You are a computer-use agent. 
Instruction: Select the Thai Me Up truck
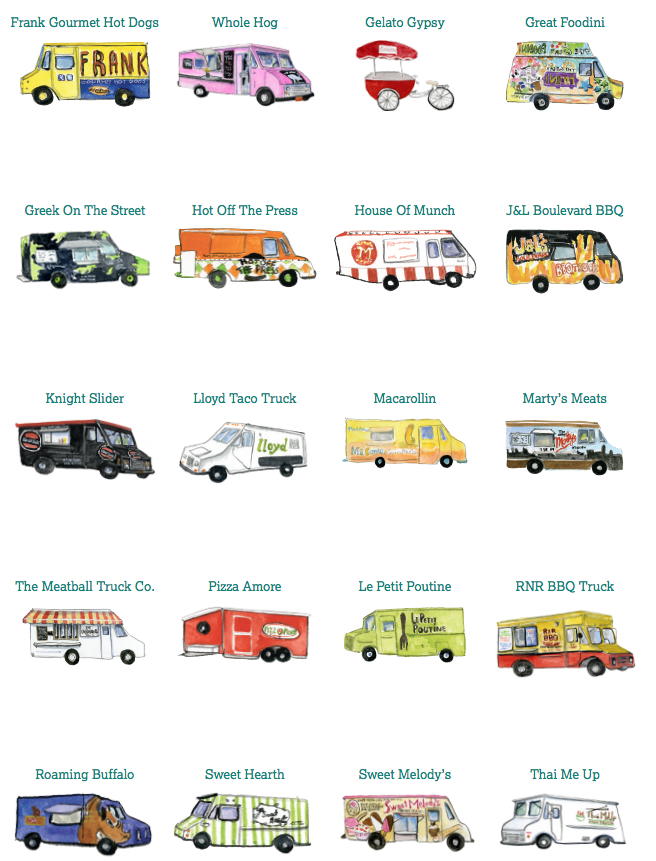click(564, 820)
